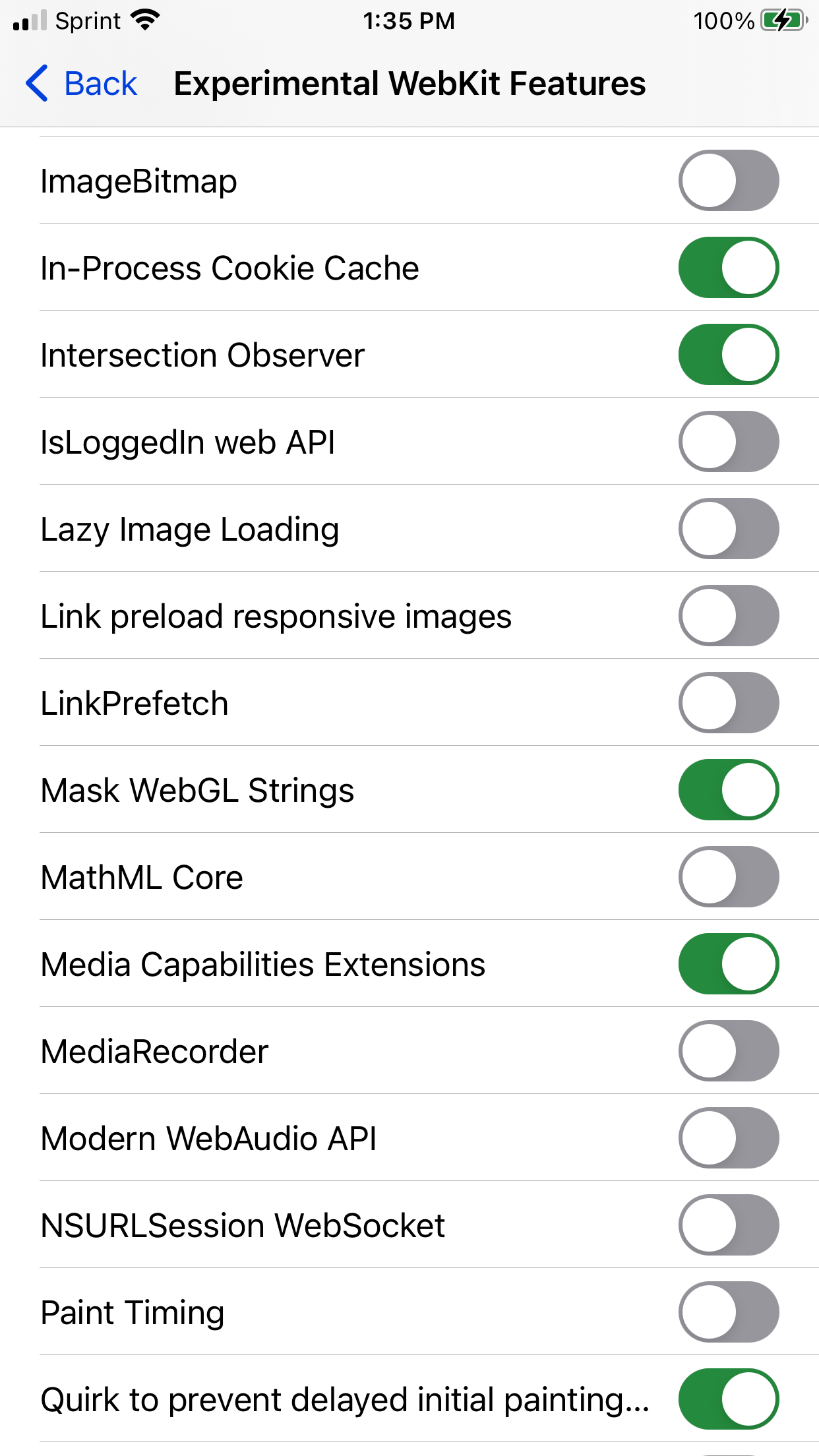819x1456 pixels.
Task: Disable Intersection Observer
Action: pos(728,355)
